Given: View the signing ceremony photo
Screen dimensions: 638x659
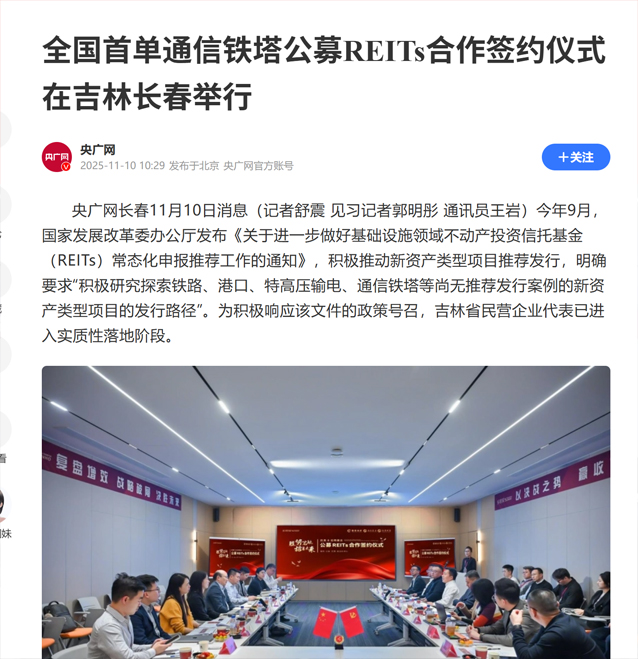Looking at the screenshot, I should (x=326, y=510).
